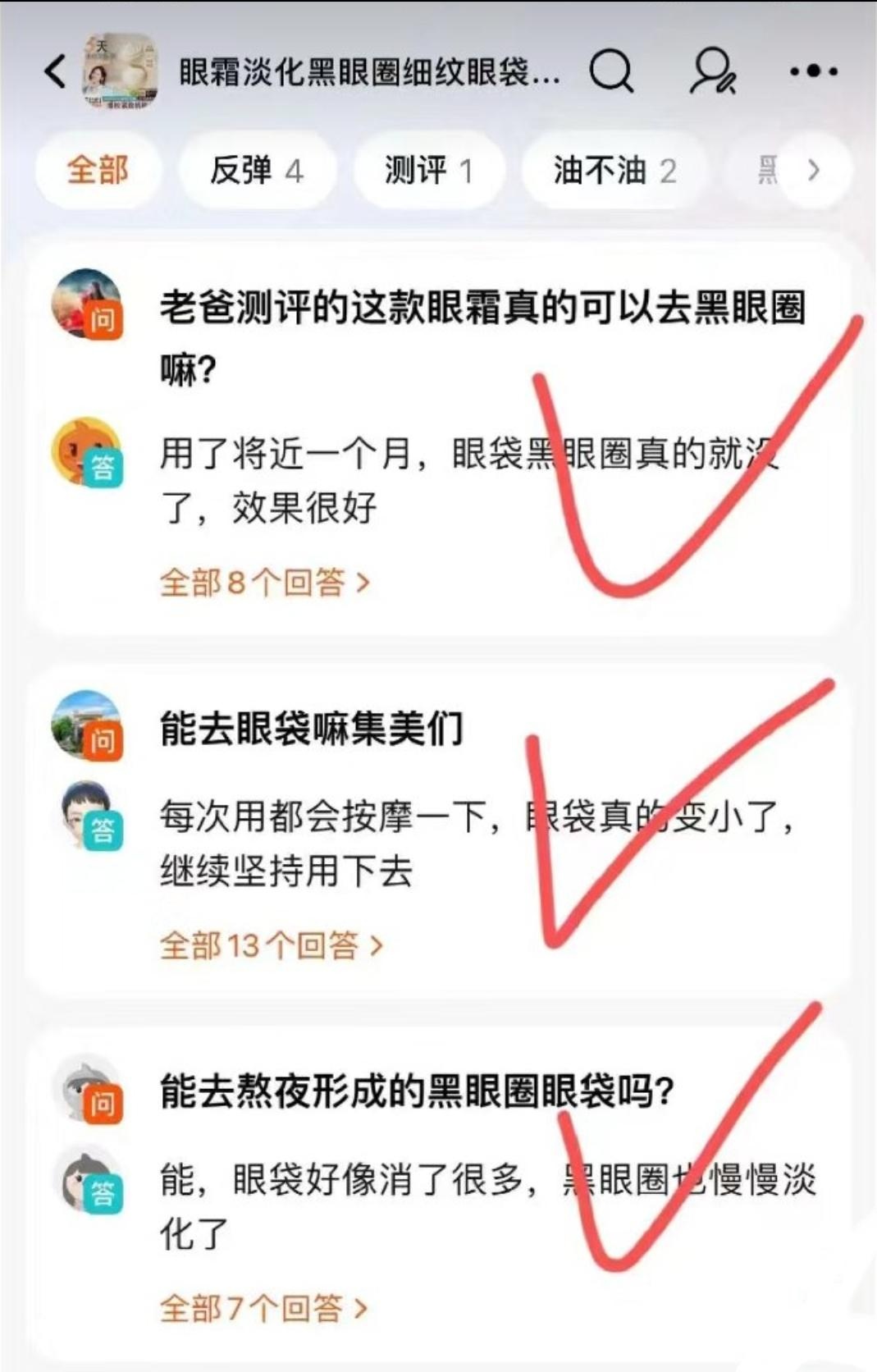Select the 全部 filter chip
The image size is (877, 1372).
pos(98,171)
